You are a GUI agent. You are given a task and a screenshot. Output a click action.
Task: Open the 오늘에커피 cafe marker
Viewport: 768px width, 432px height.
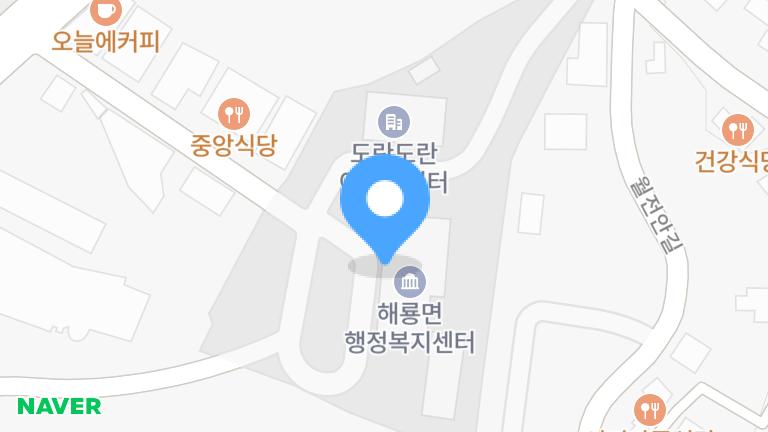(x=106, y=11)
